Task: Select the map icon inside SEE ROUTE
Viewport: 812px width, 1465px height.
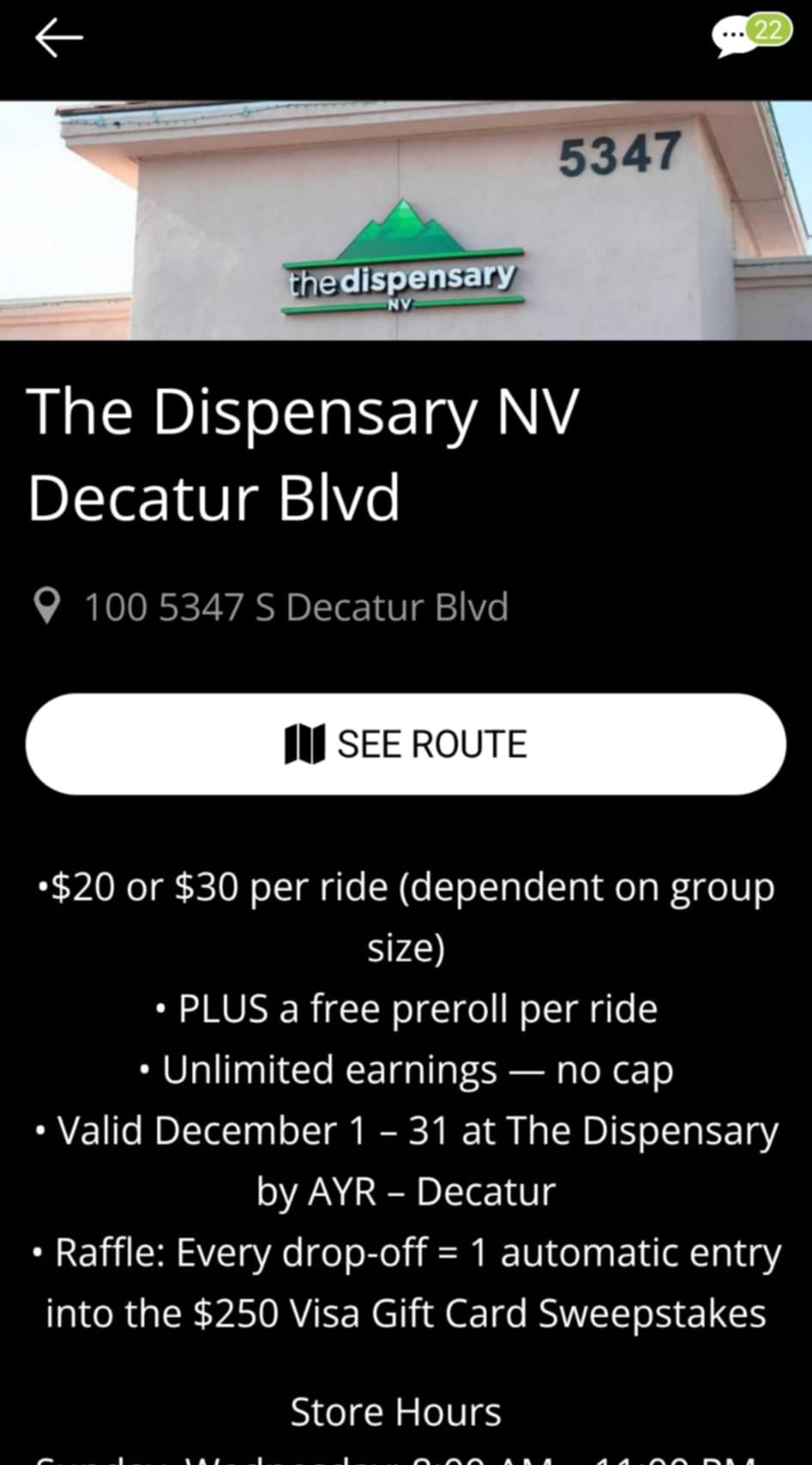Action: (x=302, y=743)
